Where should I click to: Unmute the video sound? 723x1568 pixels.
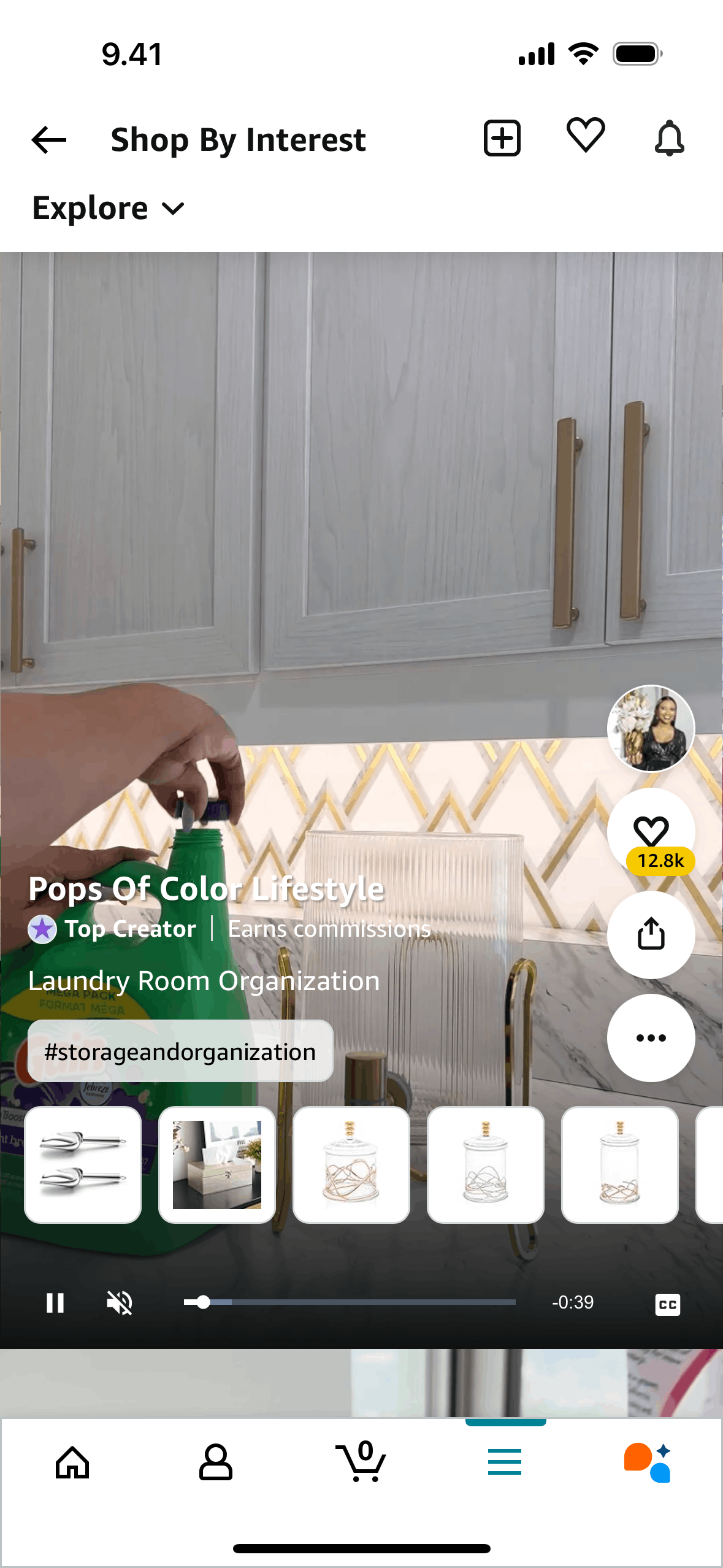click(x=120, y=1302)
